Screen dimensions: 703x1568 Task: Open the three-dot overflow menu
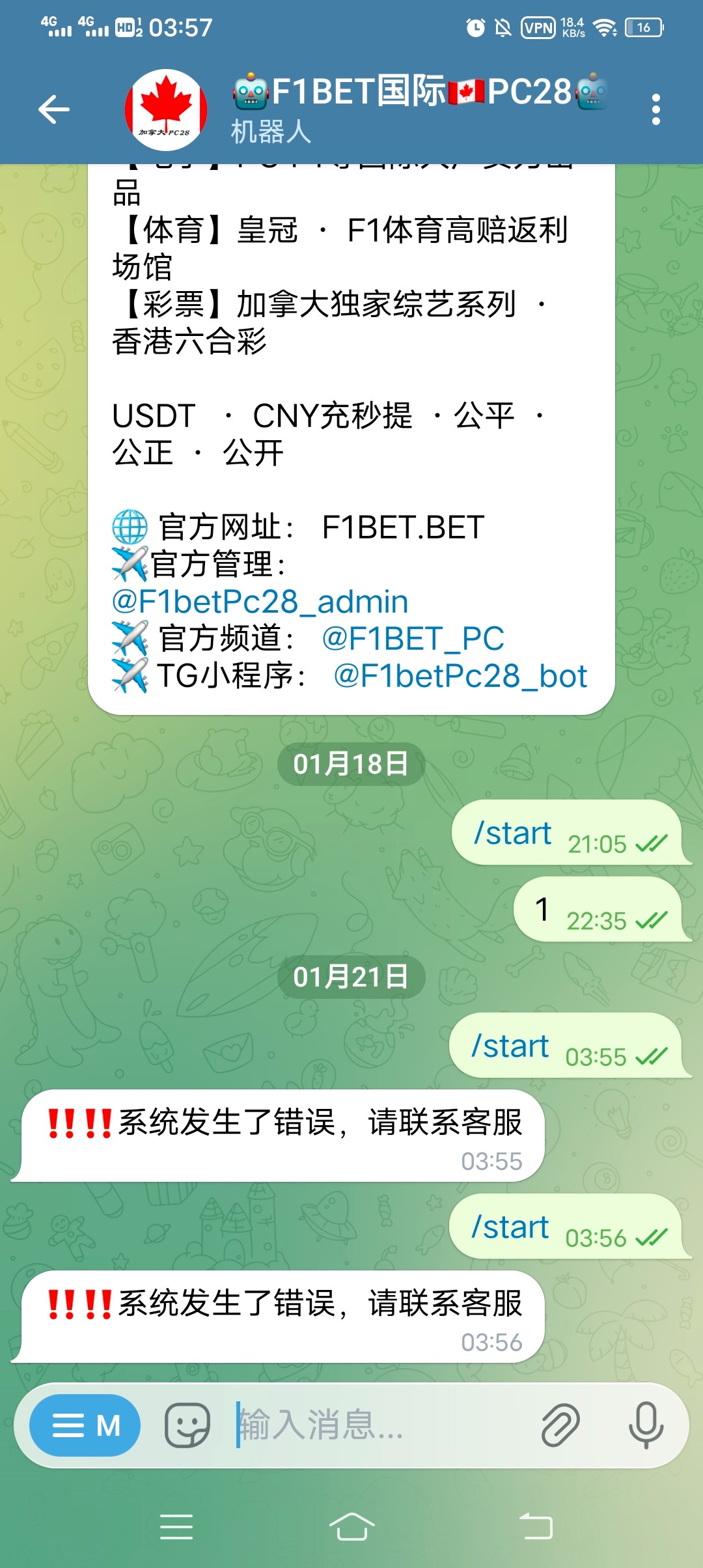click(x=655, y=109)
